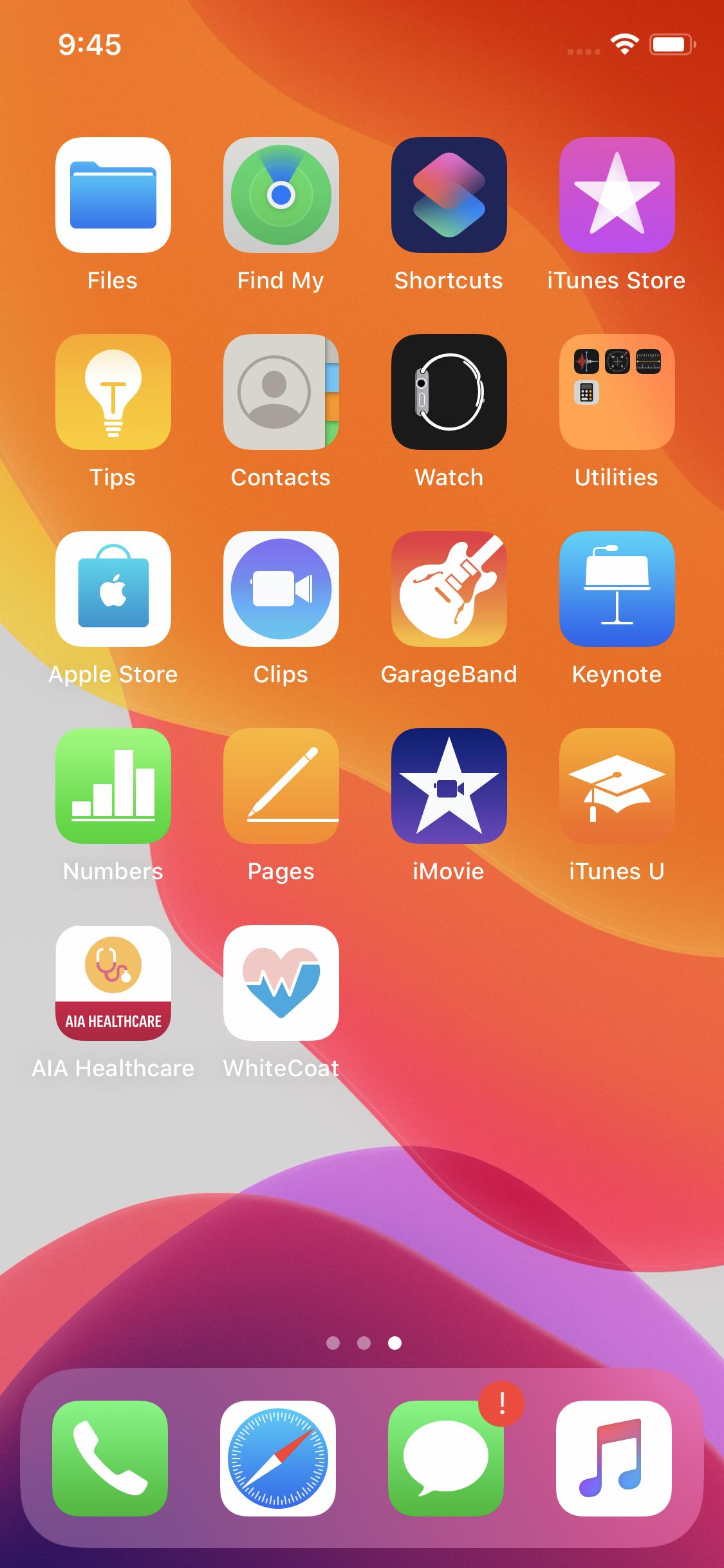Launch Keynote
The width and height of the screenshot is (724, 1568).
coord(617,589)
